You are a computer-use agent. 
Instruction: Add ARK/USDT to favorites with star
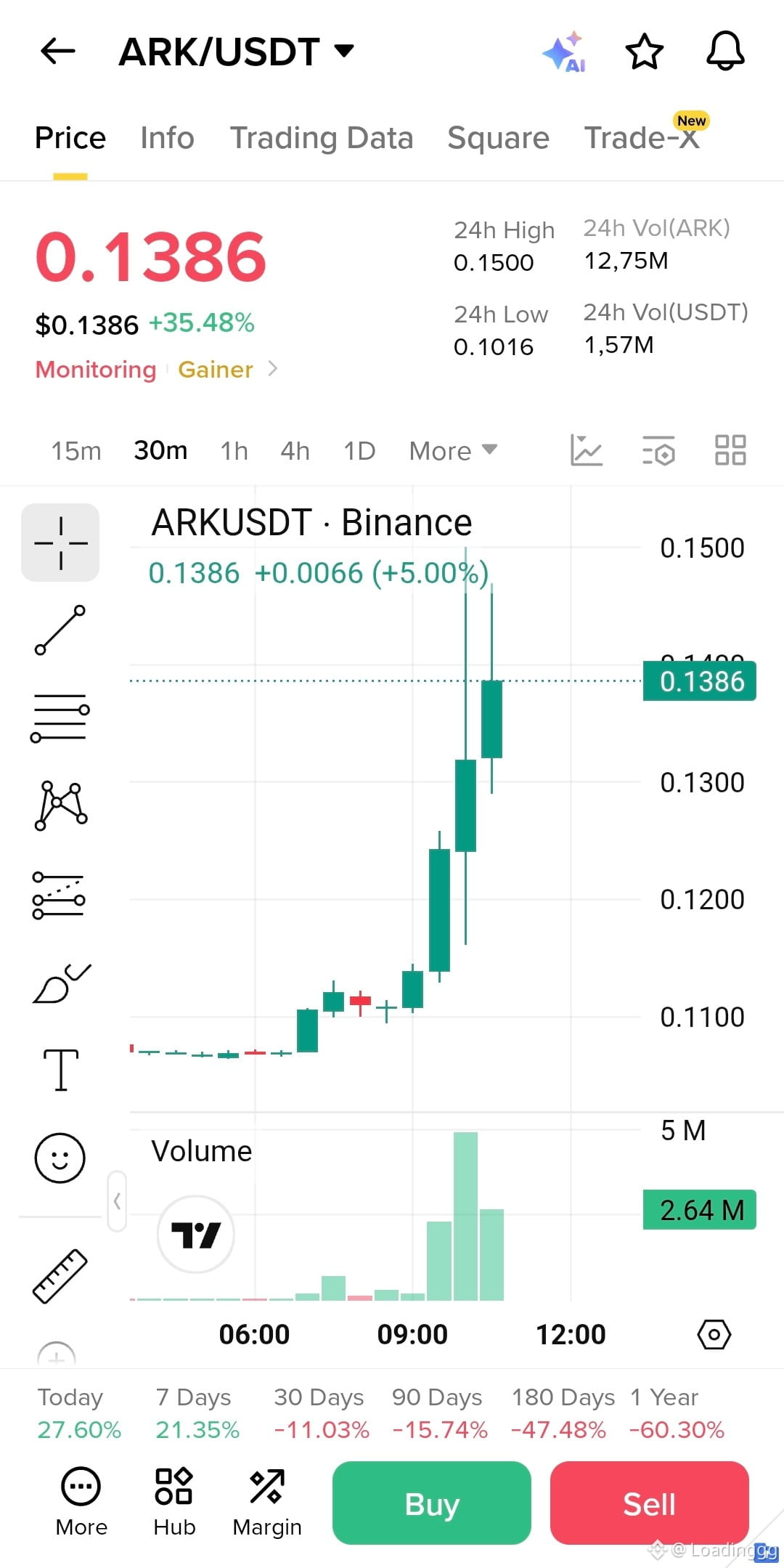click(644, 52)
